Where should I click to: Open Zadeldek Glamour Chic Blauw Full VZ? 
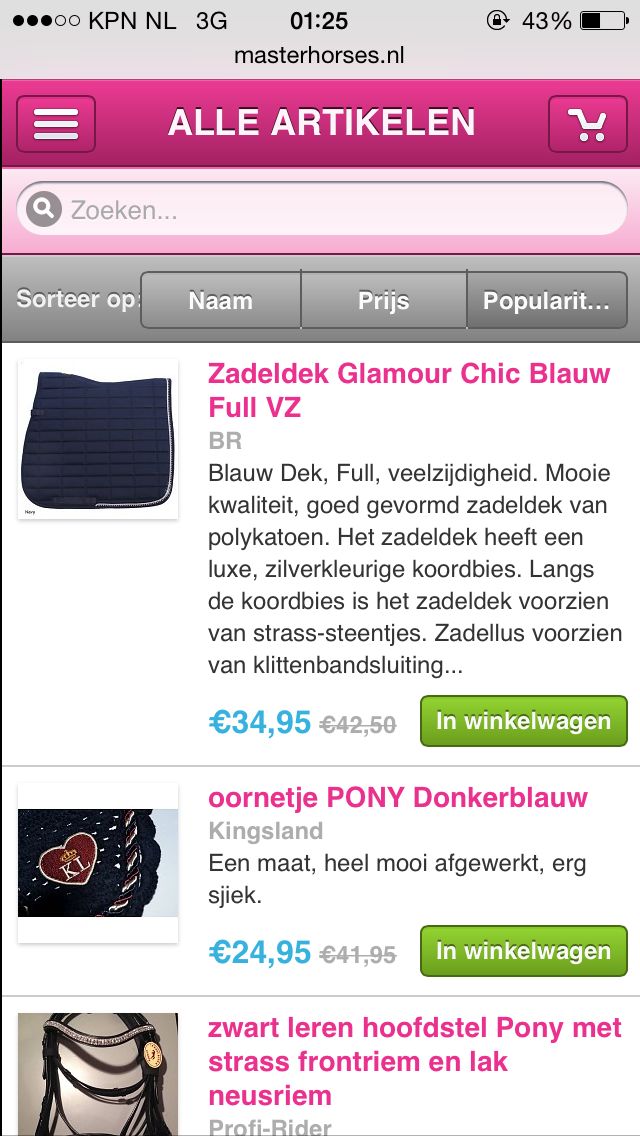tap(408, 390)
